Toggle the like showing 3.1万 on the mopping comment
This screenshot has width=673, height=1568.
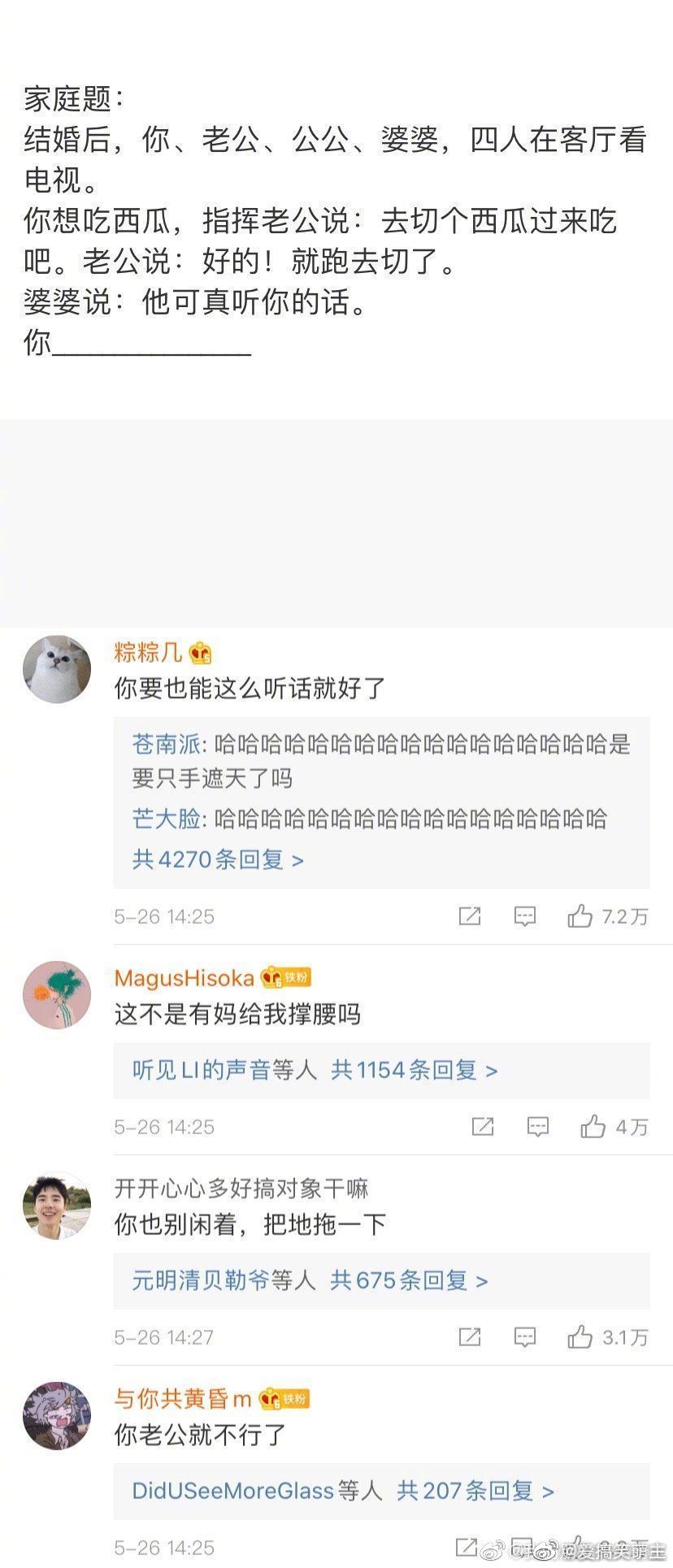pyautogui.click(x=583, y=1336)
